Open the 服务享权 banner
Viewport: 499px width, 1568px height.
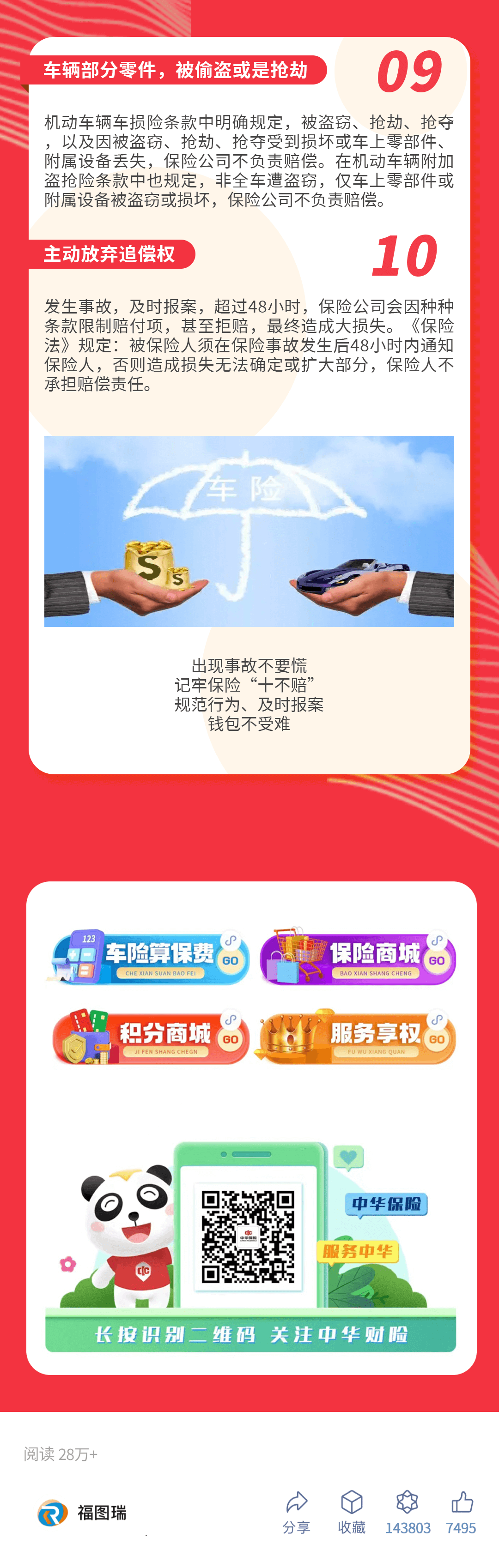[x=358, y=1037]
